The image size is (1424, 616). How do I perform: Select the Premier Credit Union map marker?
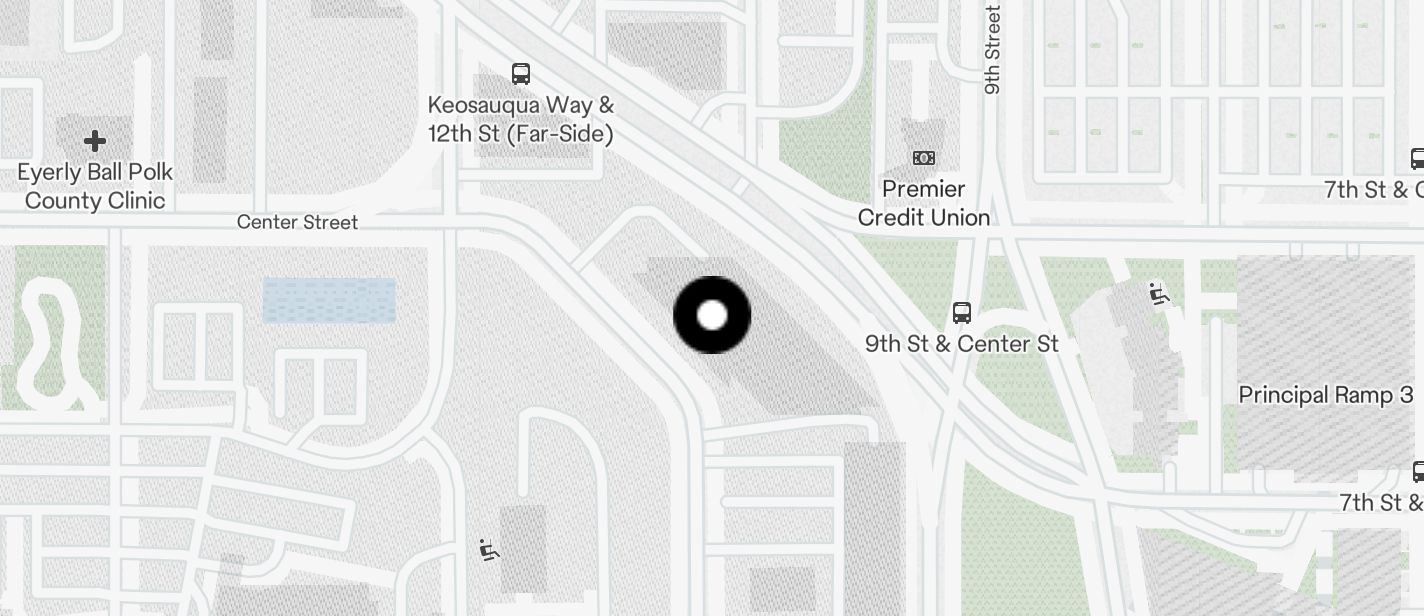coord(924,158)
